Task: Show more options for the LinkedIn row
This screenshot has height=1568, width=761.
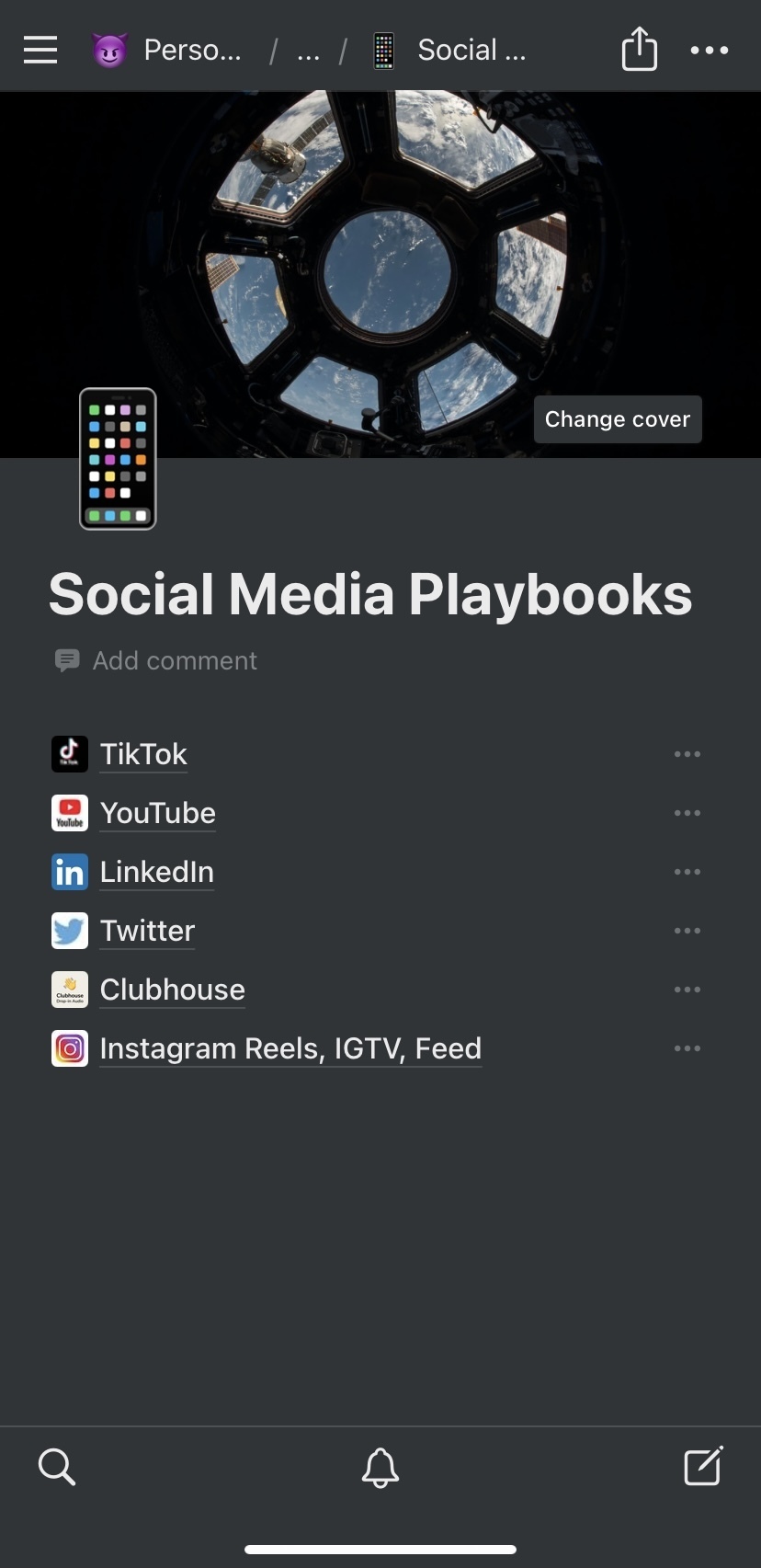Action: (x=687, y=872)
